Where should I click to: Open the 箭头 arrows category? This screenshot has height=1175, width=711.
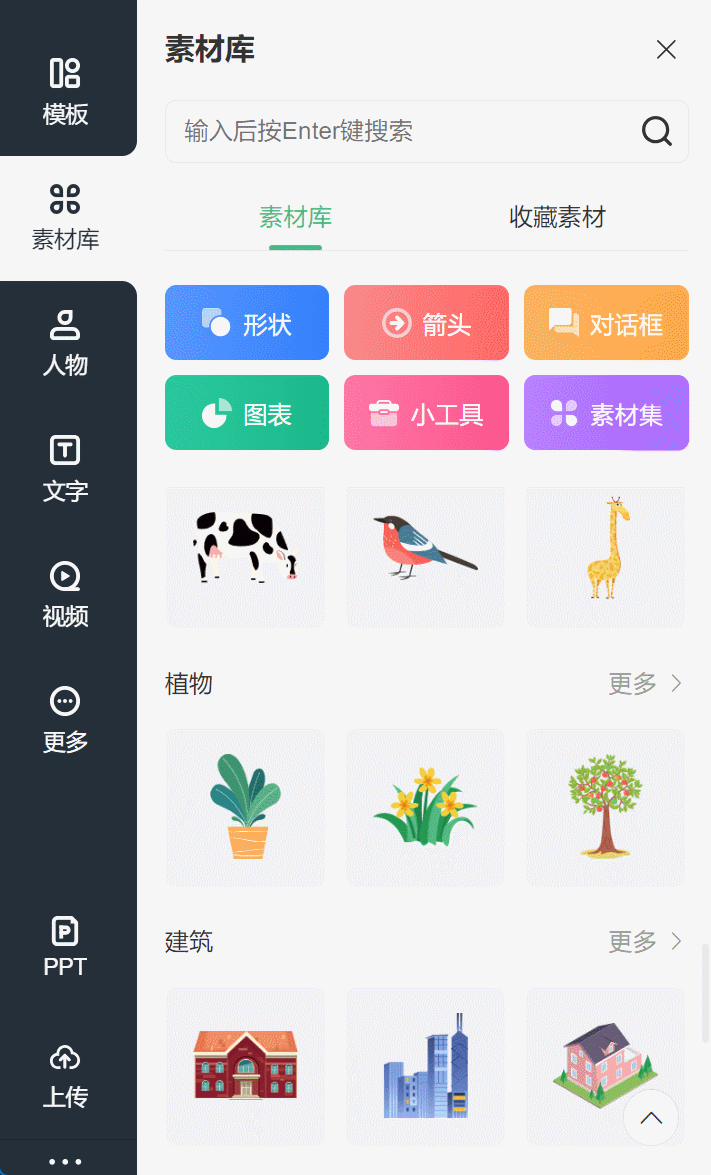[426, 323]
